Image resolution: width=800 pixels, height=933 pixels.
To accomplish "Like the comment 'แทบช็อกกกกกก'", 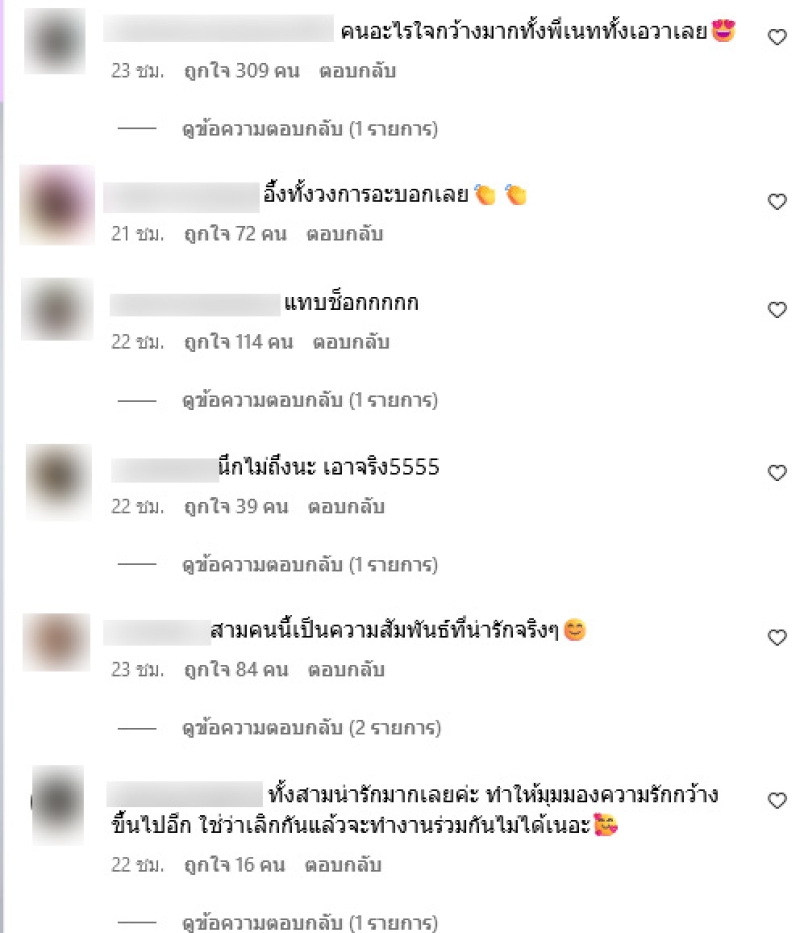I will pyautogui.click(x=777, y=310).
